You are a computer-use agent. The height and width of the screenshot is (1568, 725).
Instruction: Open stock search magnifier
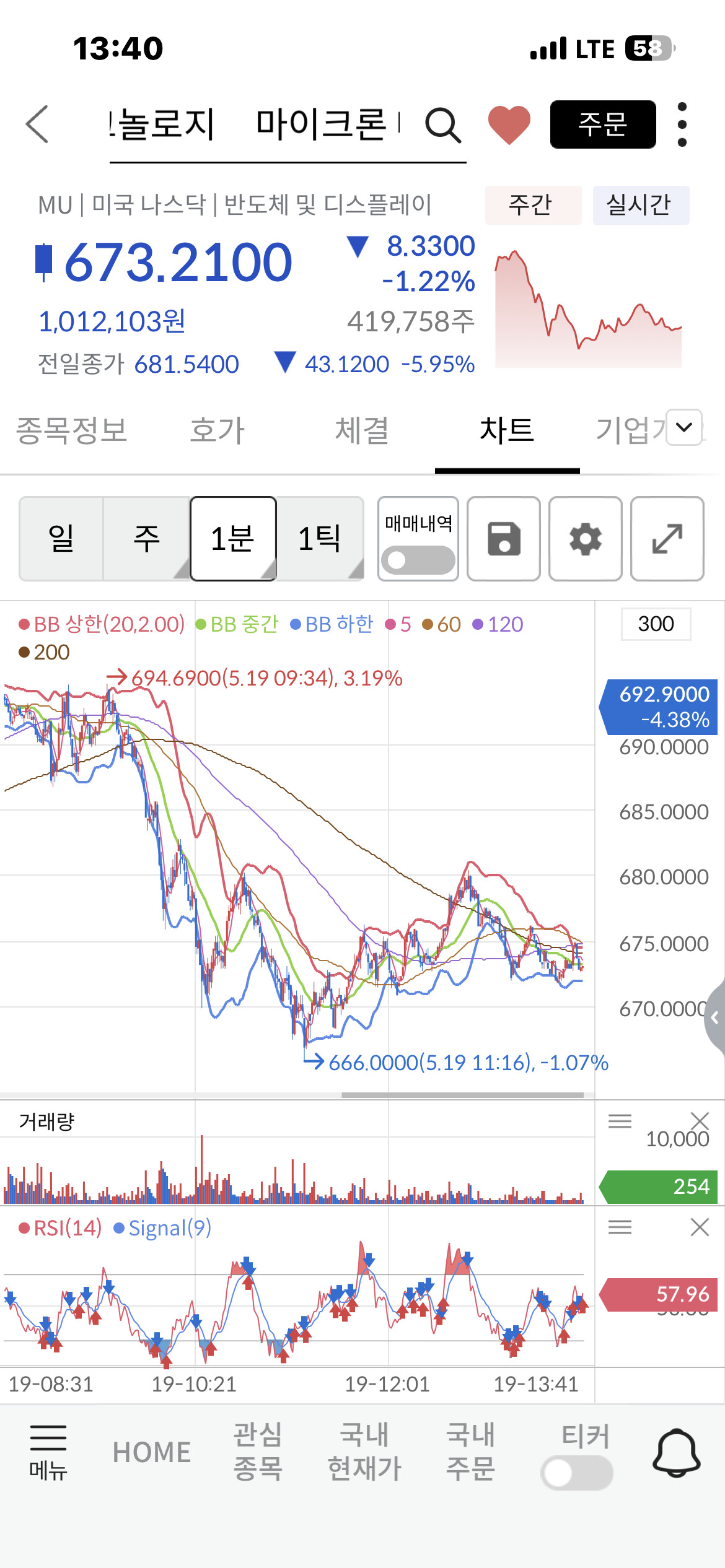point(443,125)
